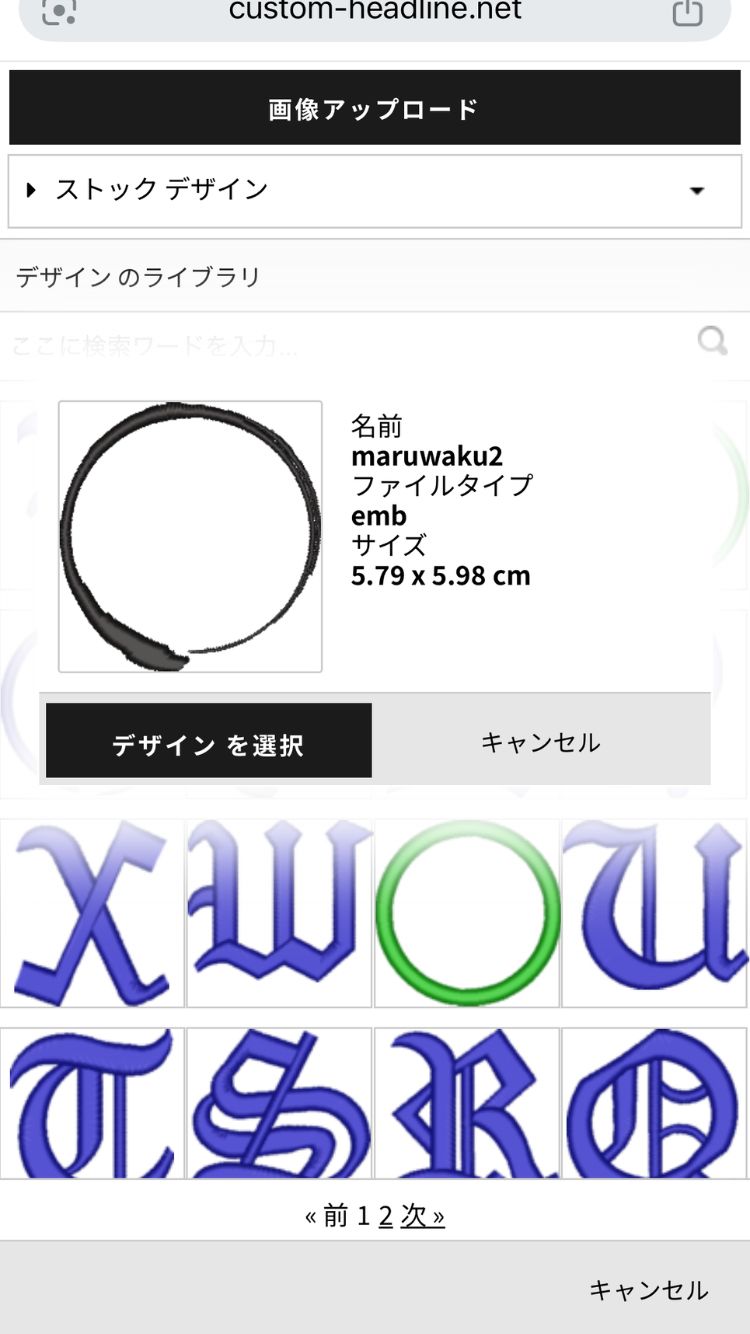Screen dimensions: 750x1334
Task: Select the blue letter X design
Action: coord(92,912)
